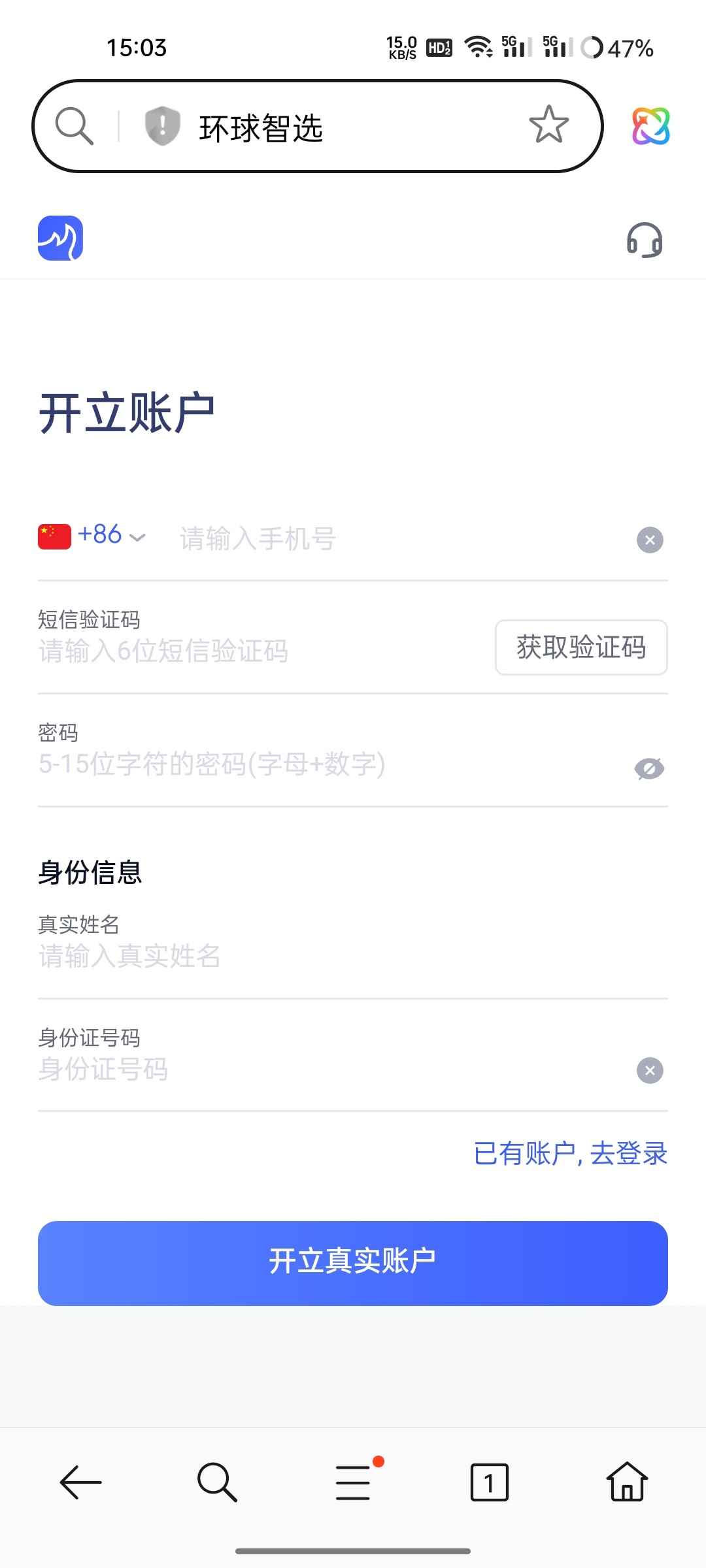Image resolution: width=706 pixels, height=1568 pixels.
Task: Go back using the browser back arrow
Action: point(81,1482)
